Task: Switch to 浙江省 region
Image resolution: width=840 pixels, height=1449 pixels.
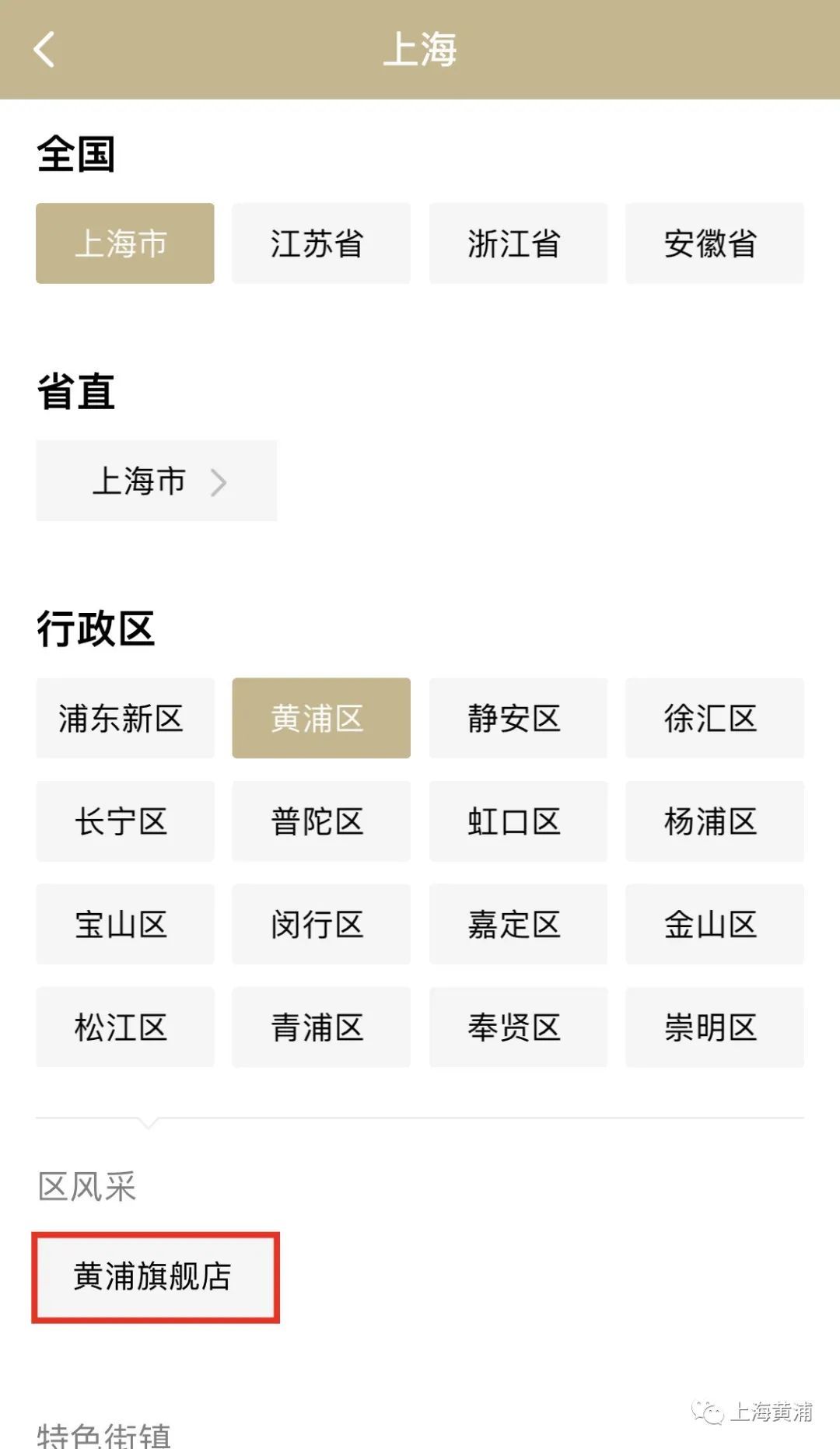Action: point(517,243)
